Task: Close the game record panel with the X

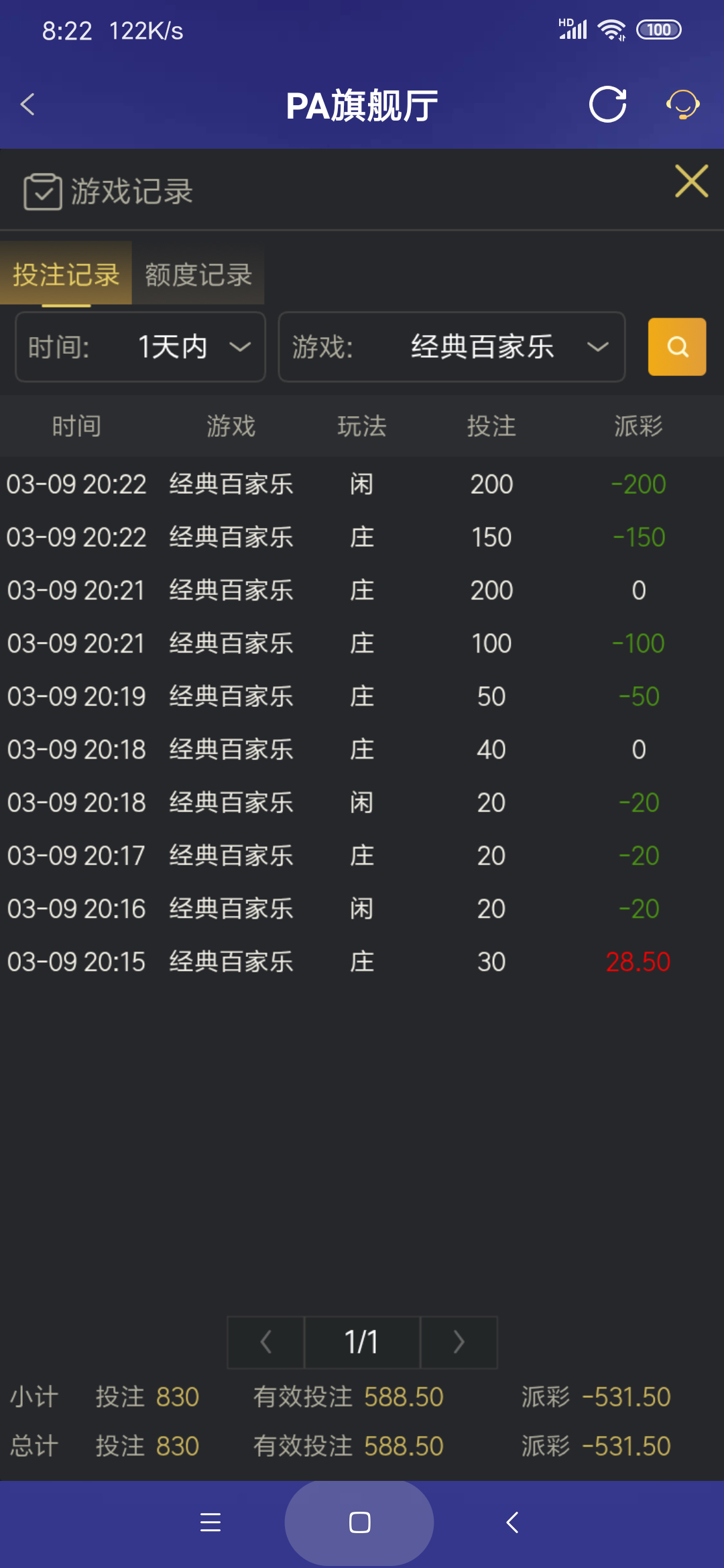Action: click(692, 181)
